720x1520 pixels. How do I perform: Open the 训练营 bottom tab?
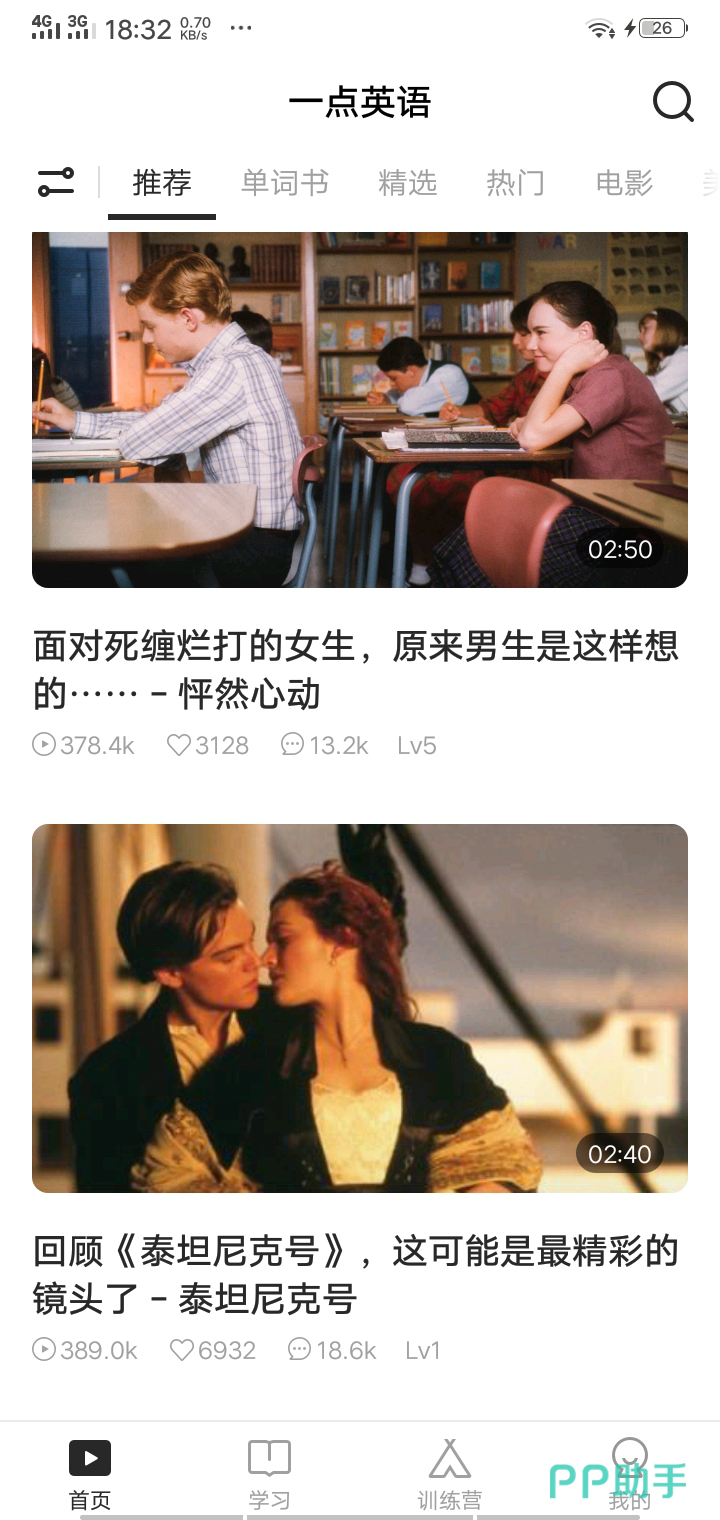[449, 1473]
